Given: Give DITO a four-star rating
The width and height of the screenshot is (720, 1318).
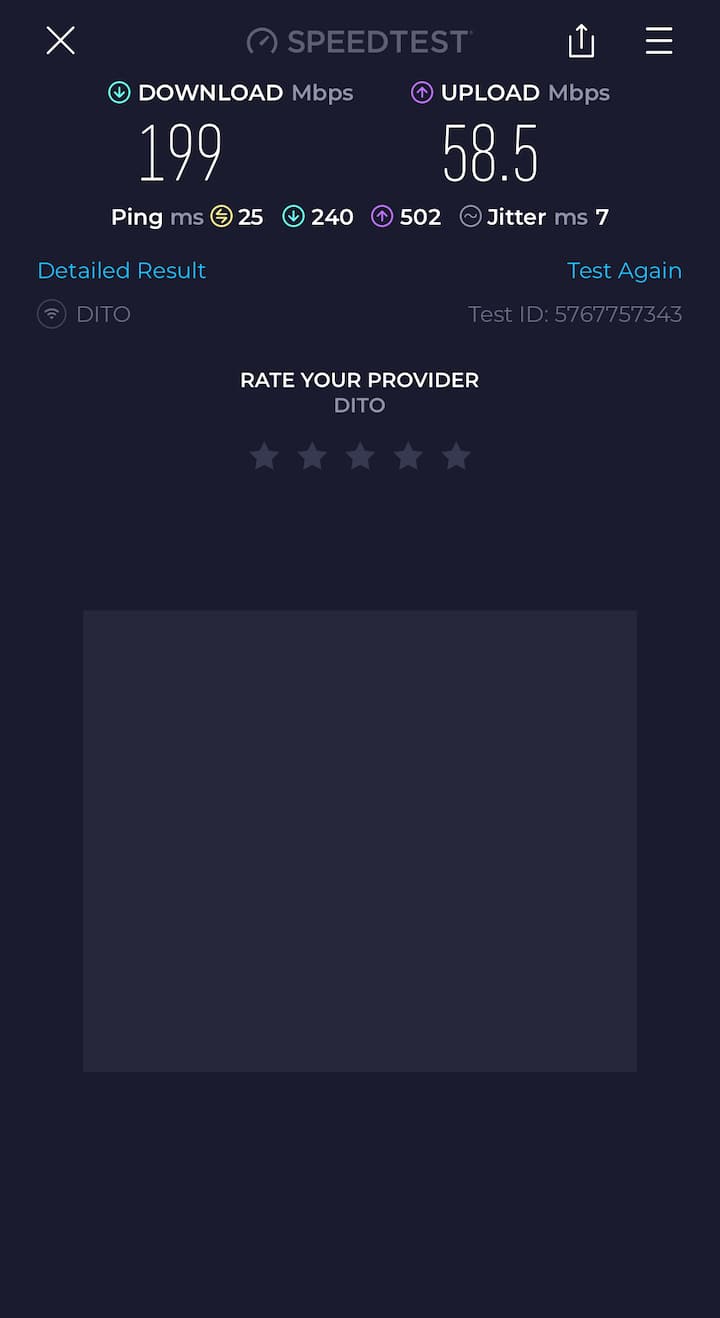Looking at the screenshot, I should click(x=408, y=457).
